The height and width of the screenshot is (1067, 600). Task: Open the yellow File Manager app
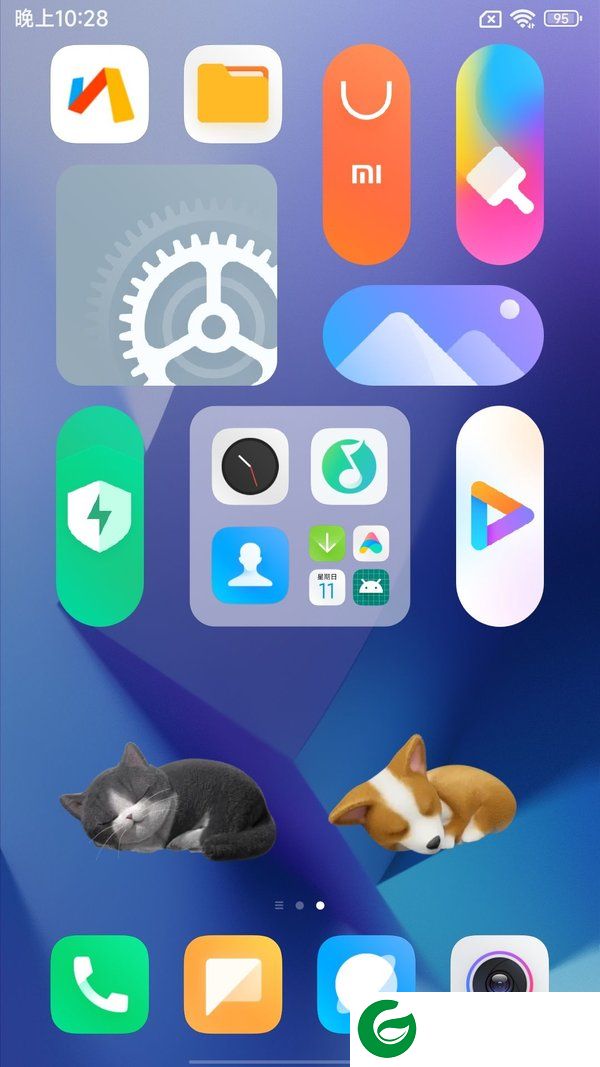233,94
